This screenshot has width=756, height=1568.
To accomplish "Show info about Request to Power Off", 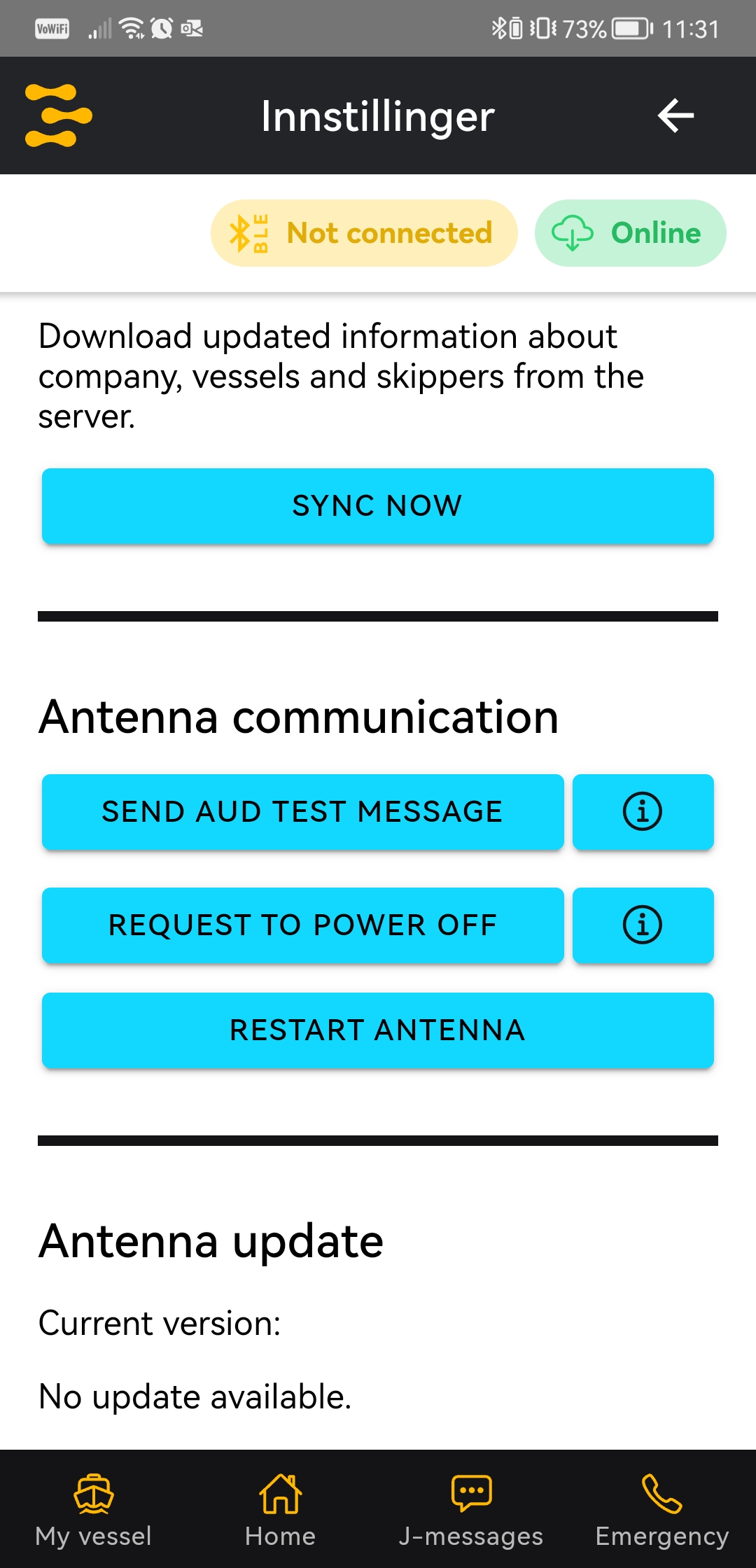I will [643, 925].
